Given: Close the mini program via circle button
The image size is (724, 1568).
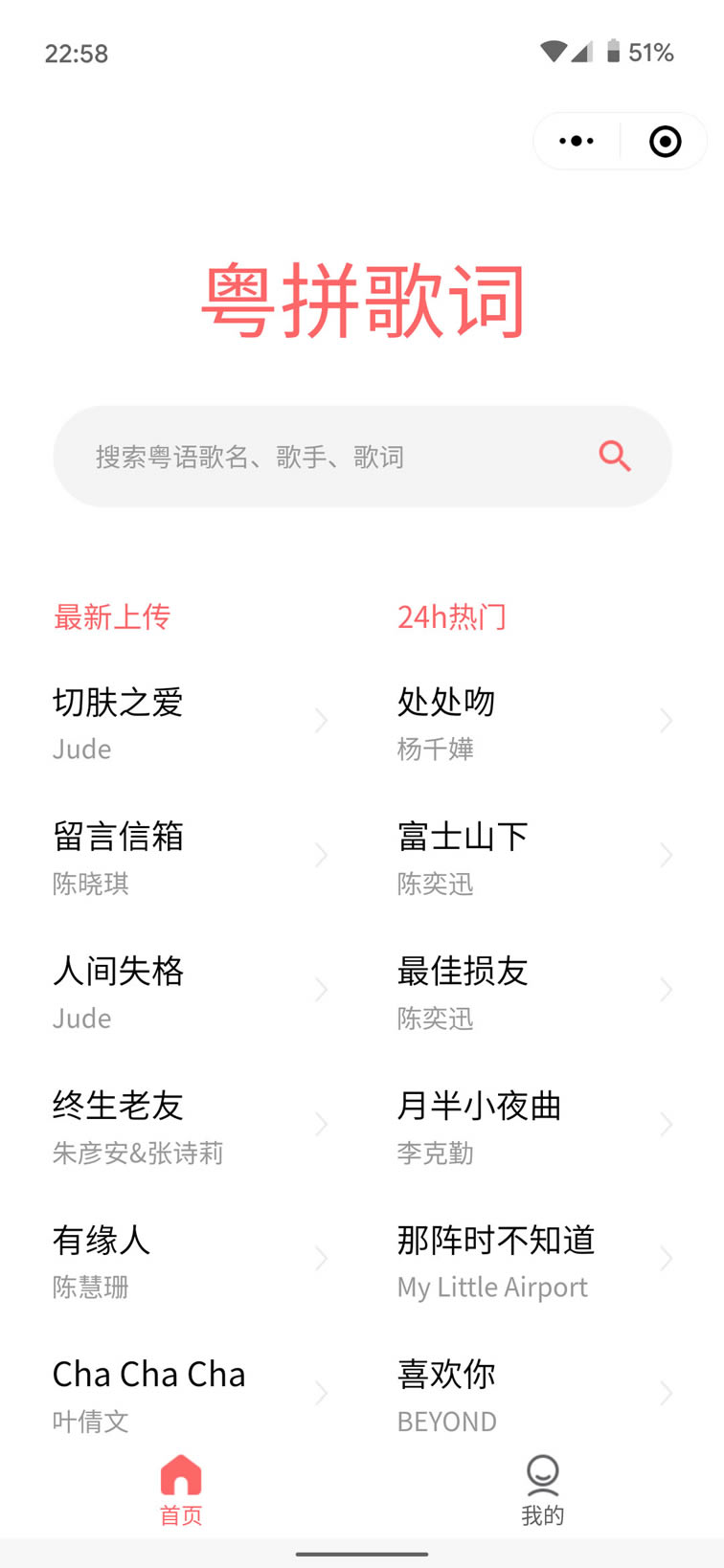Looking at the screenshot, I should [x=665, y=141].
